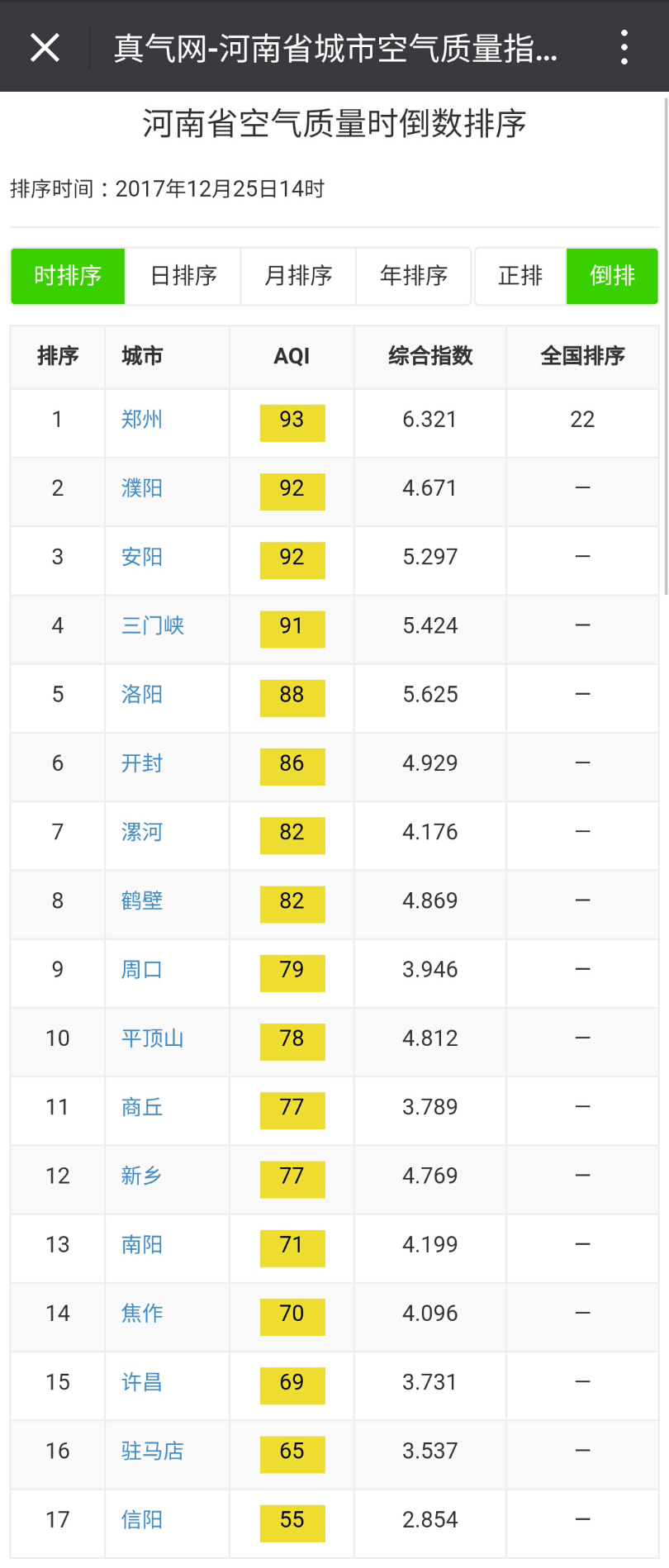Open the 郑州 city link

pyautogui.click(x=142, y=420)
